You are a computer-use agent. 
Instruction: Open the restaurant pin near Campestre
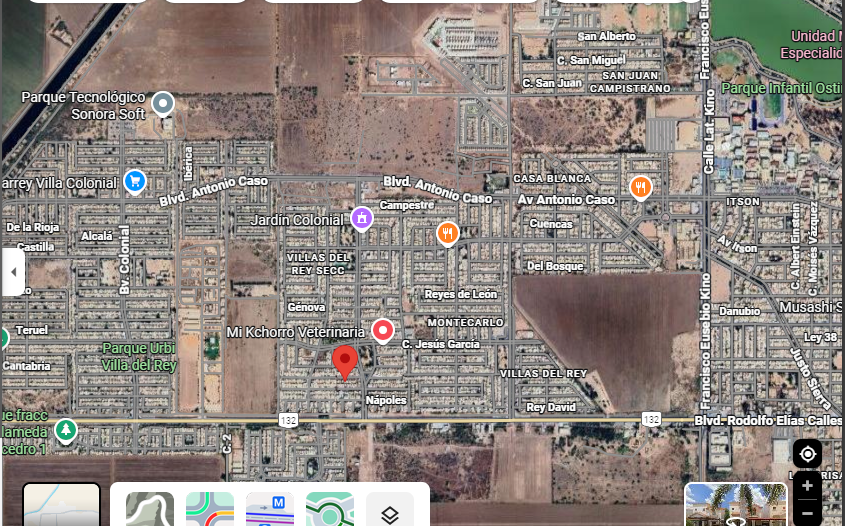(x=447, y=233)
